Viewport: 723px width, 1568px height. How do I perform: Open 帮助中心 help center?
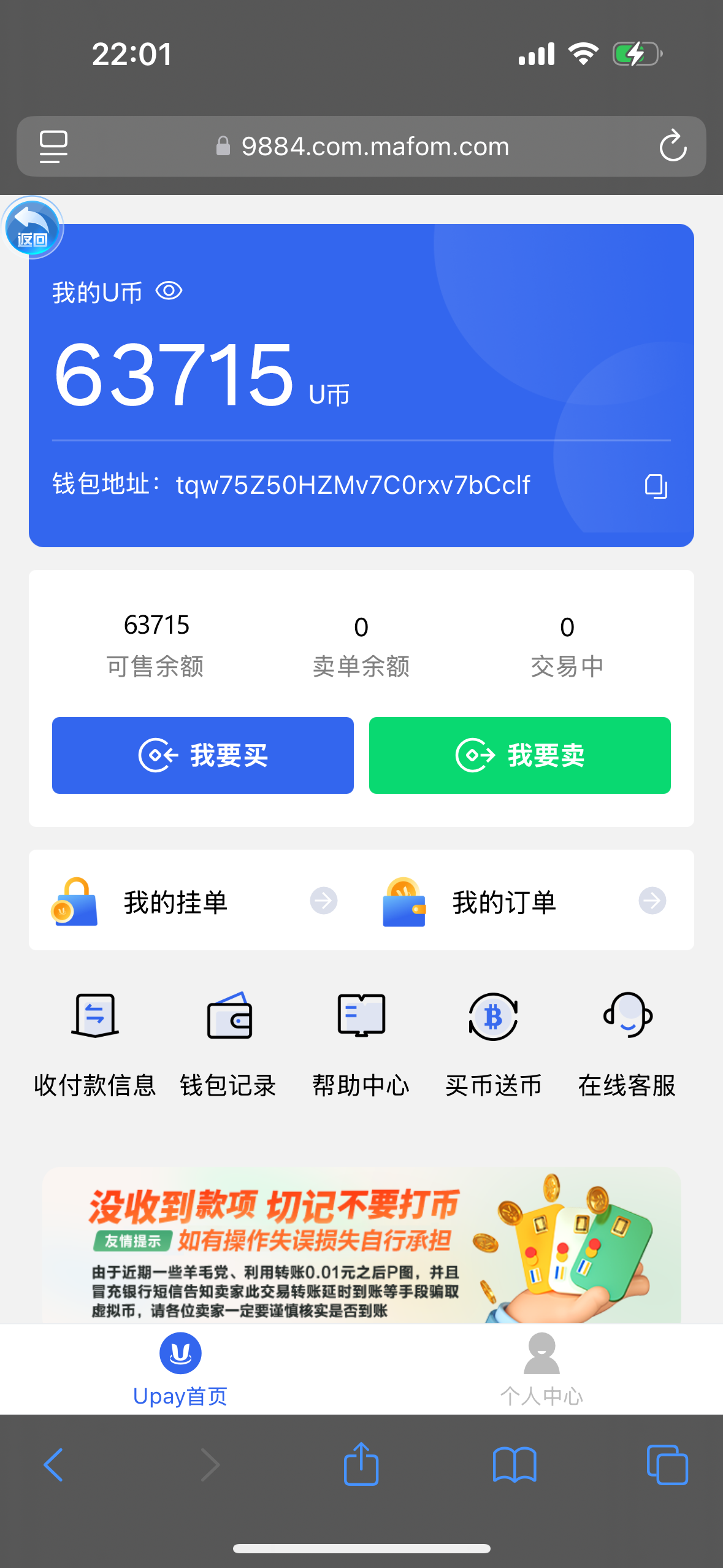[x=361, y=1044]
